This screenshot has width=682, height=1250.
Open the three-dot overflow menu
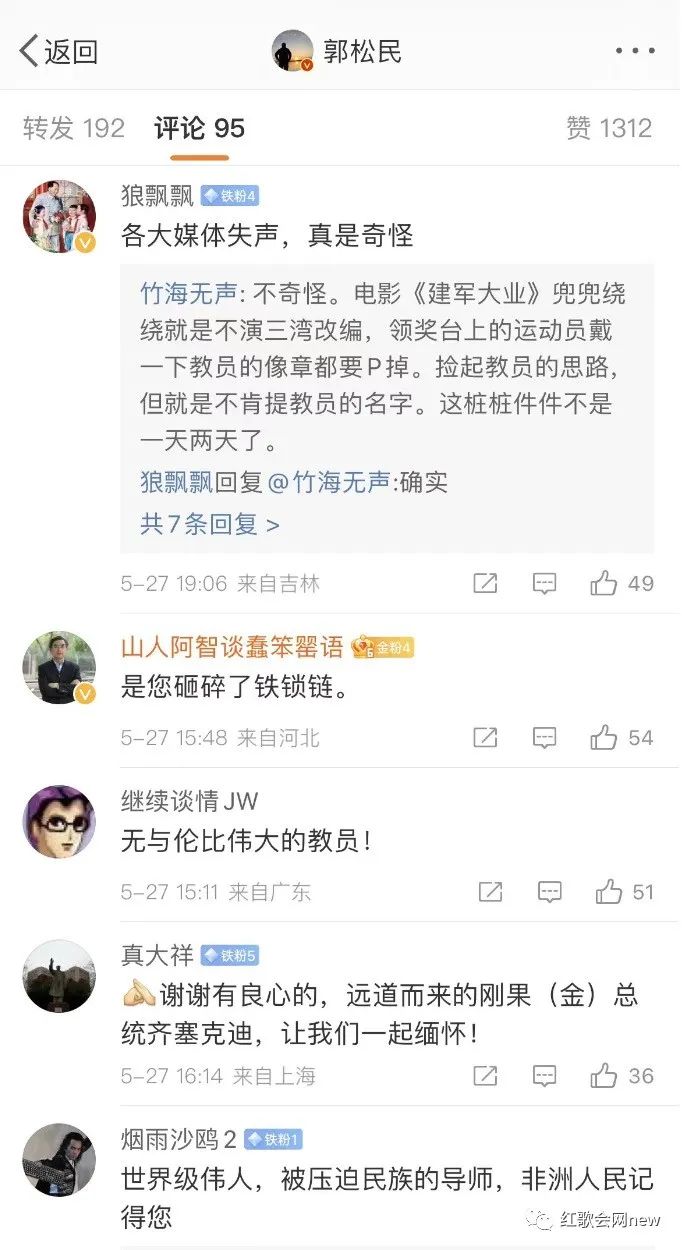point(635,51)
